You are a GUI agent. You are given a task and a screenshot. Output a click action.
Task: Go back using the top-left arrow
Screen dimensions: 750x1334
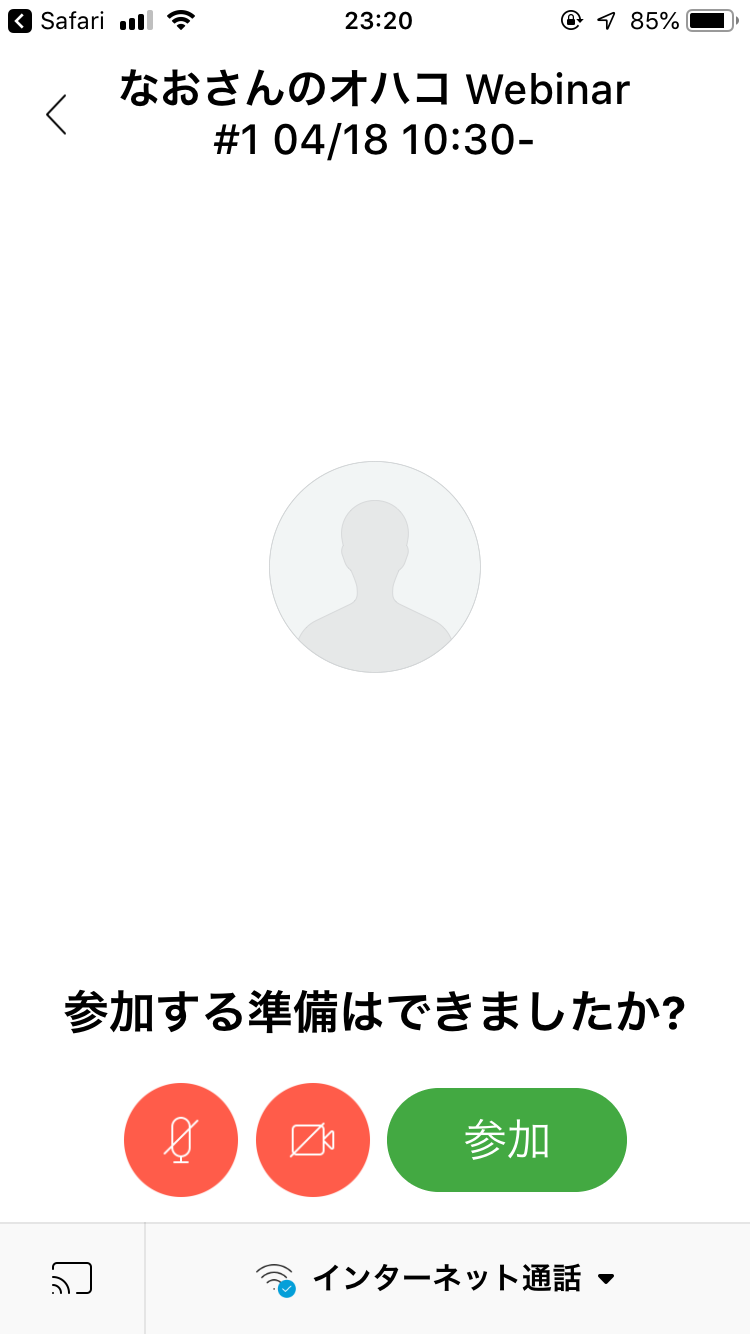[x=57, y=114]
